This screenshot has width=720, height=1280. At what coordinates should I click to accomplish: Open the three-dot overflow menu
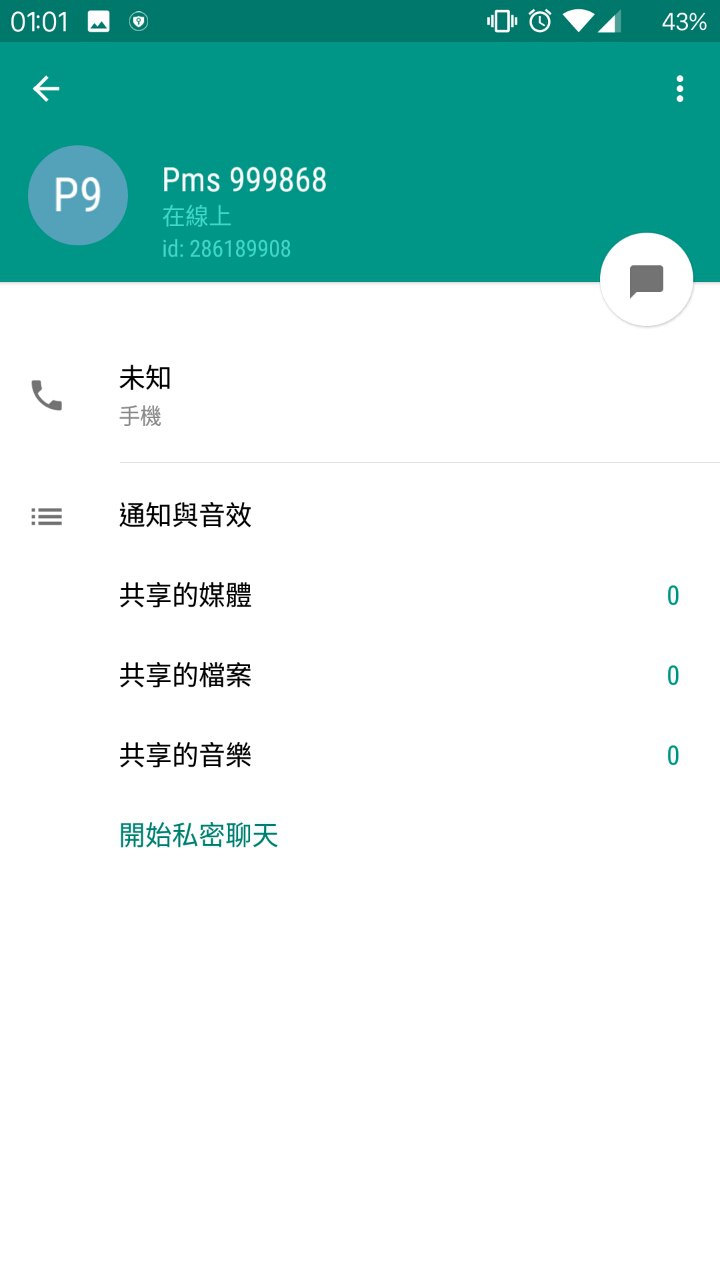point(680,89)
